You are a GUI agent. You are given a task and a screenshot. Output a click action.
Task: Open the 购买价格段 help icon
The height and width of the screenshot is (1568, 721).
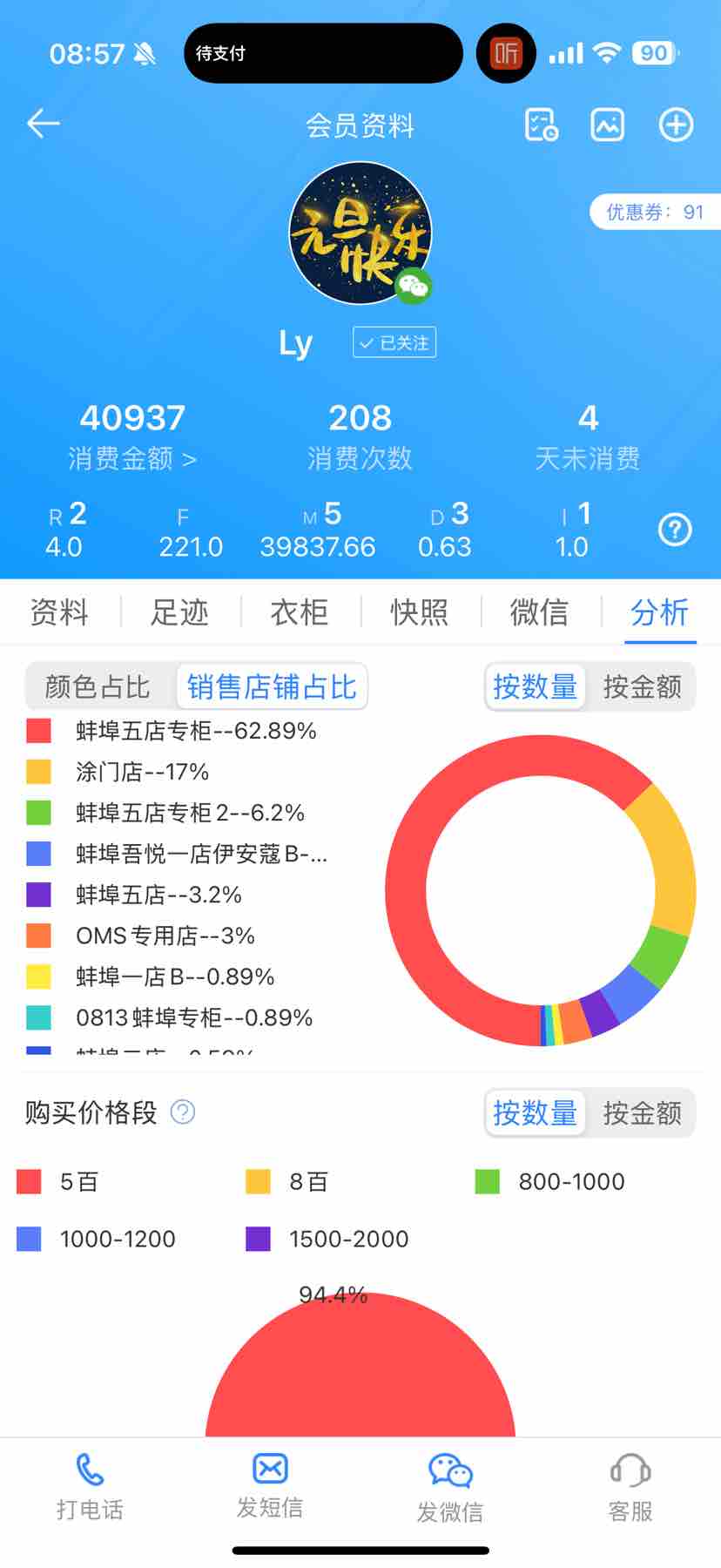coord(183,1112)
